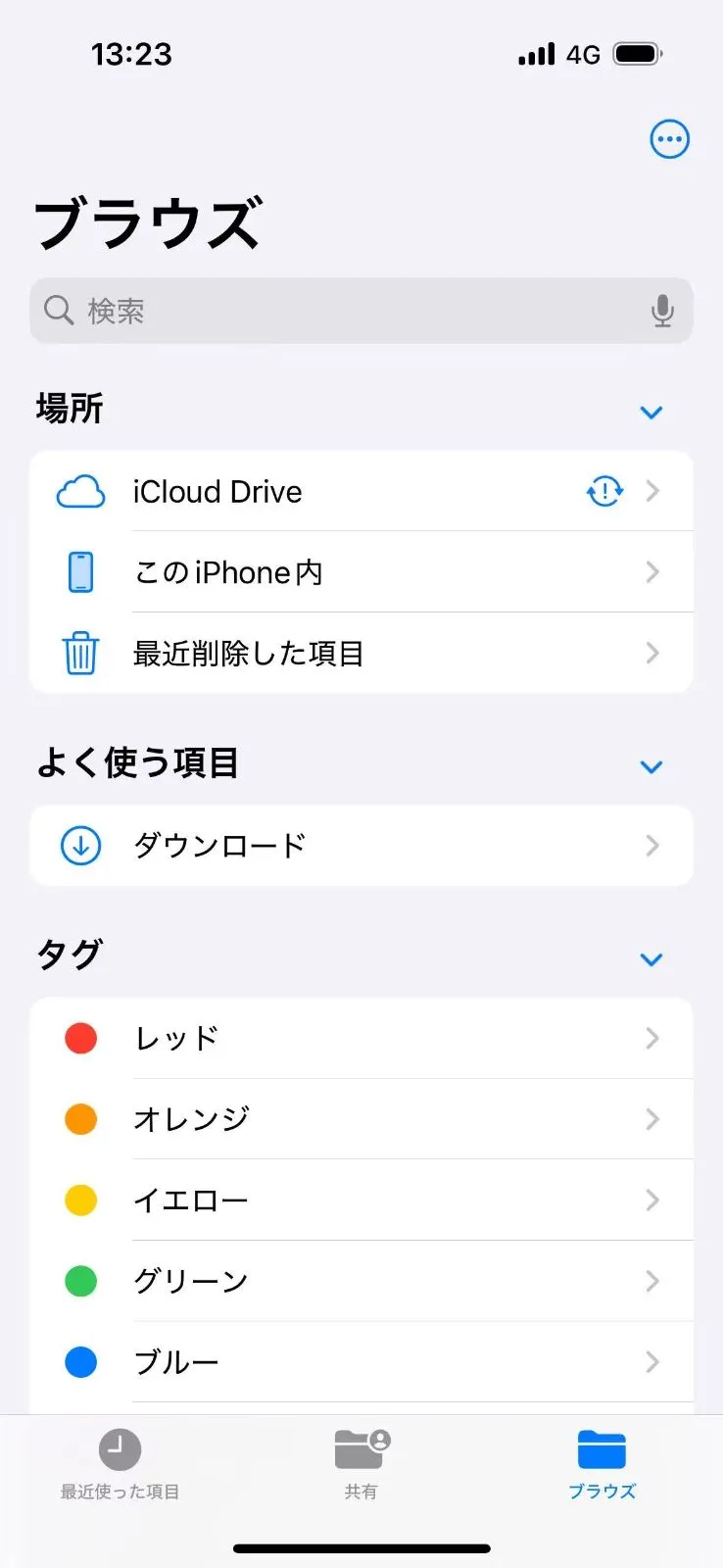Start voice search with the microphone icon
Screen dimensions: 723x1568
(x=662, y=311)
